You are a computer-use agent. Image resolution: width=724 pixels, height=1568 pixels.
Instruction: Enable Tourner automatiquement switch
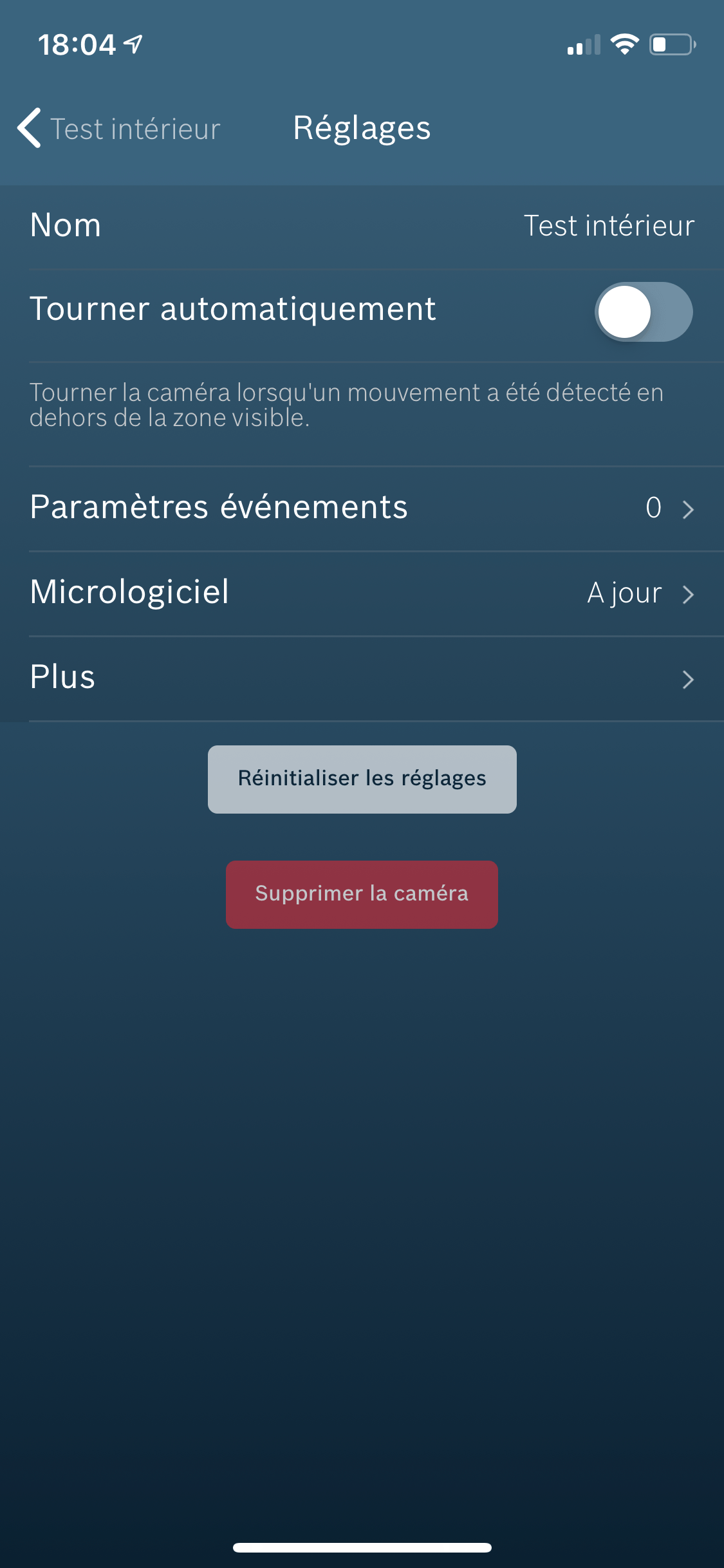tap(643, 312)
